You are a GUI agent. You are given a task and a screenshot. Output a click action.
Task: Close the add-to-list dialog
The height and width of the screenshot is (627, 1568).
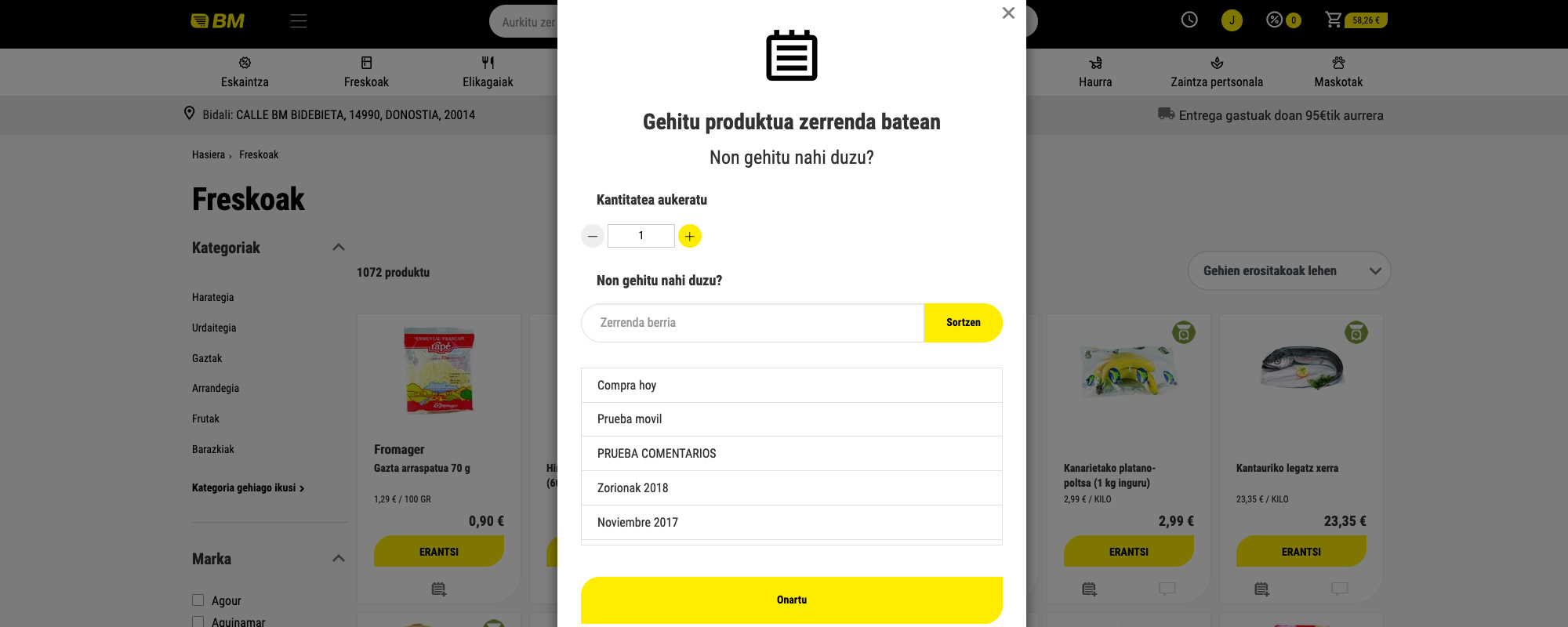click(x=1008, y=13)
